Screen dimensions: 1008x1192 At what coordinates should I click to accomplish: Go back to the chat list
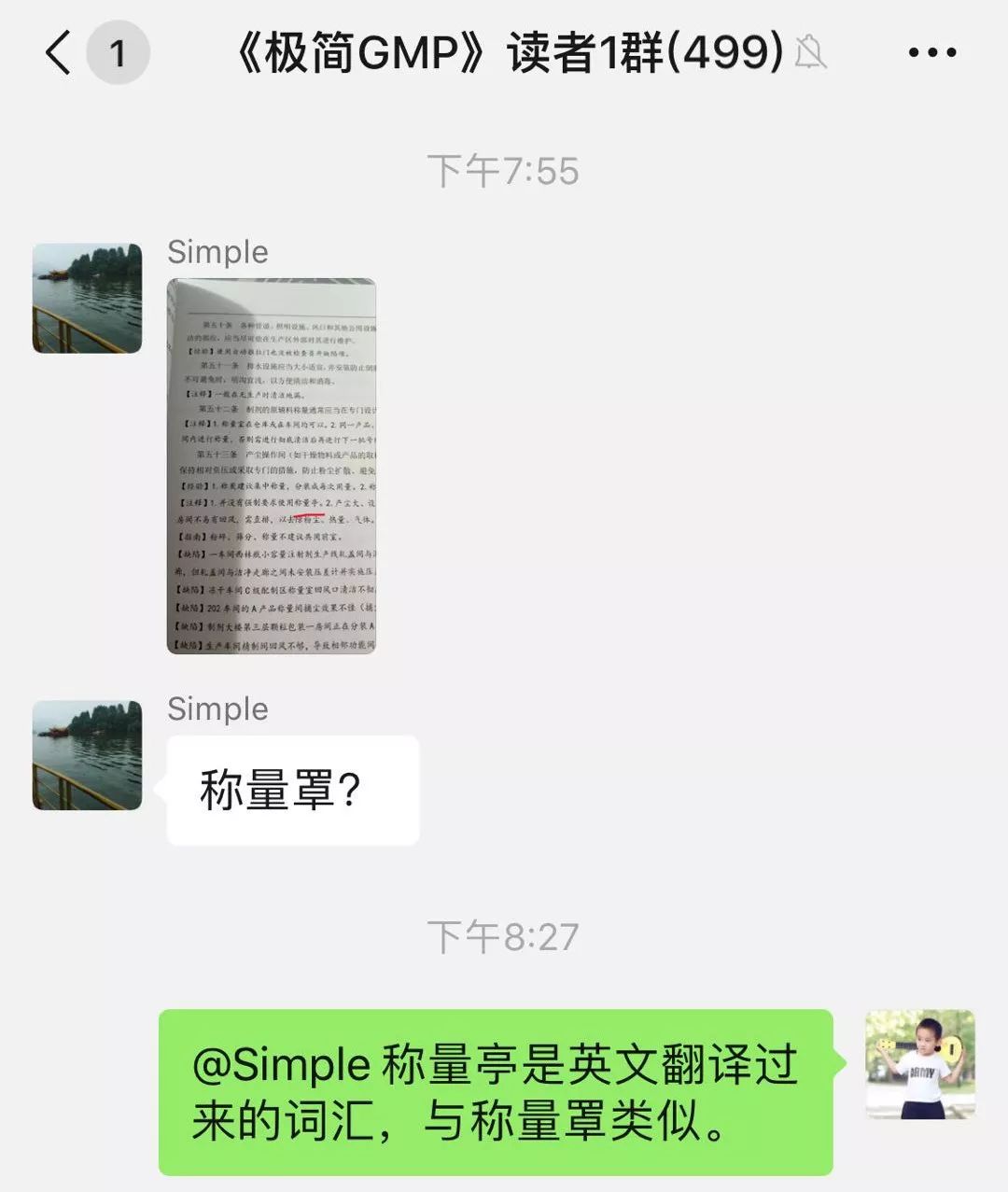(58, 52)
